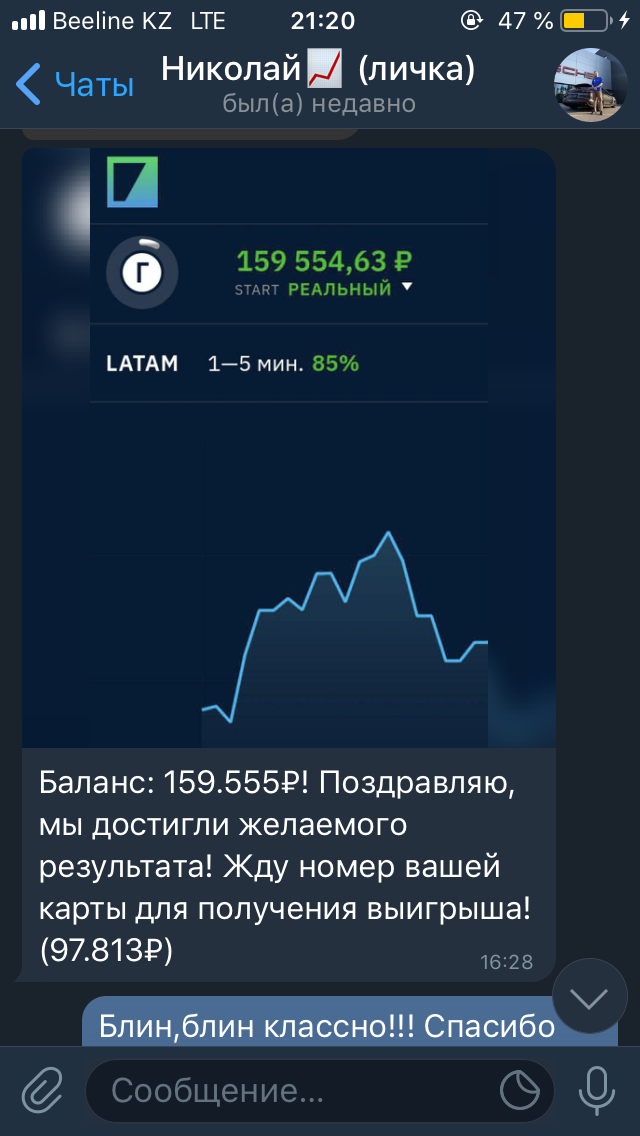Go back to Чаты list
640x1136 pixels.
[x=75, y=84]
